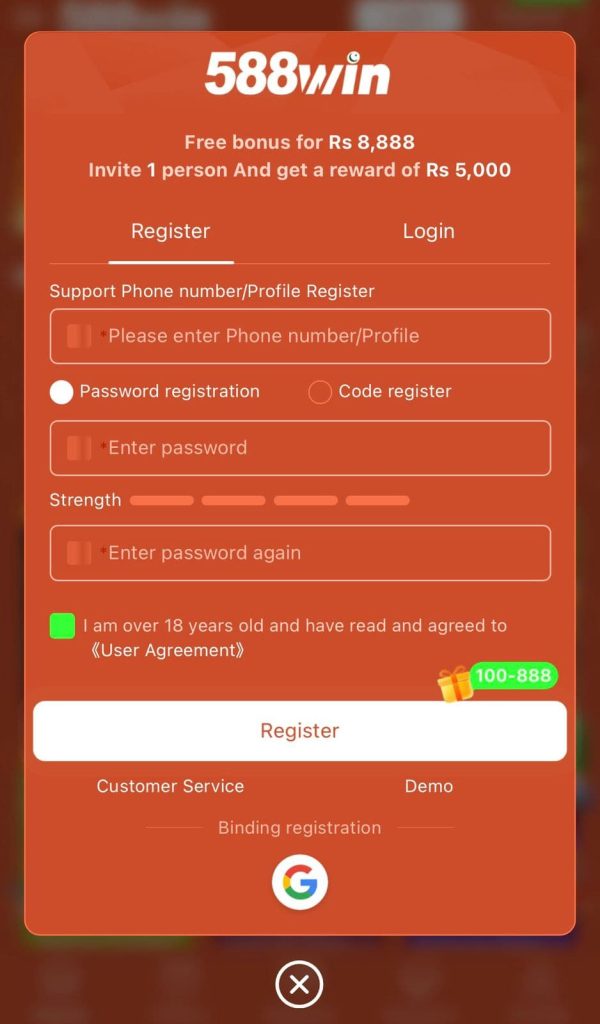Uncheck the over 18 agreement checkbox
This screenshot has height=1024, width=600.
pos(62,627)
